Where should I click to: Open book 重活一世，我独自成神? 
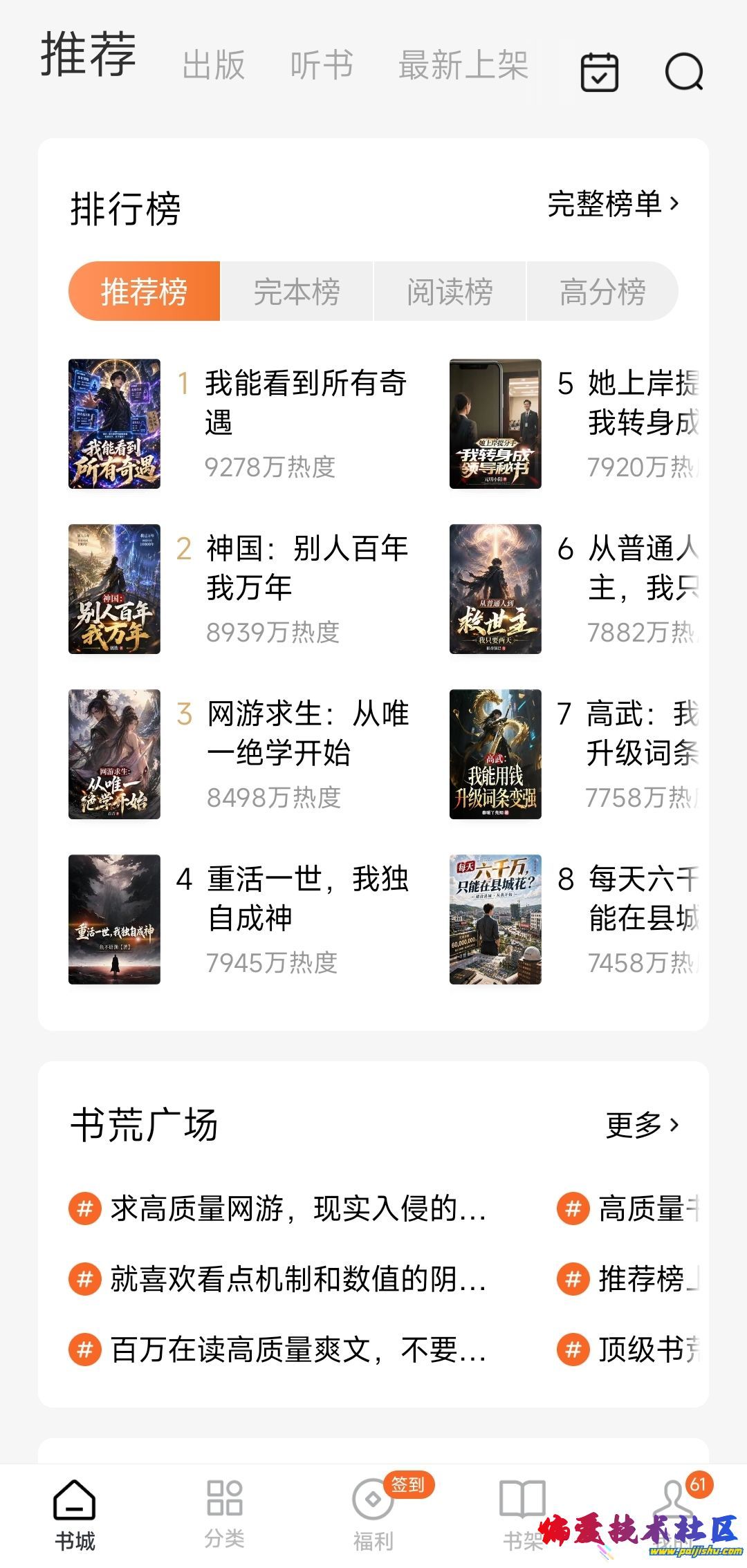(239, 920)
